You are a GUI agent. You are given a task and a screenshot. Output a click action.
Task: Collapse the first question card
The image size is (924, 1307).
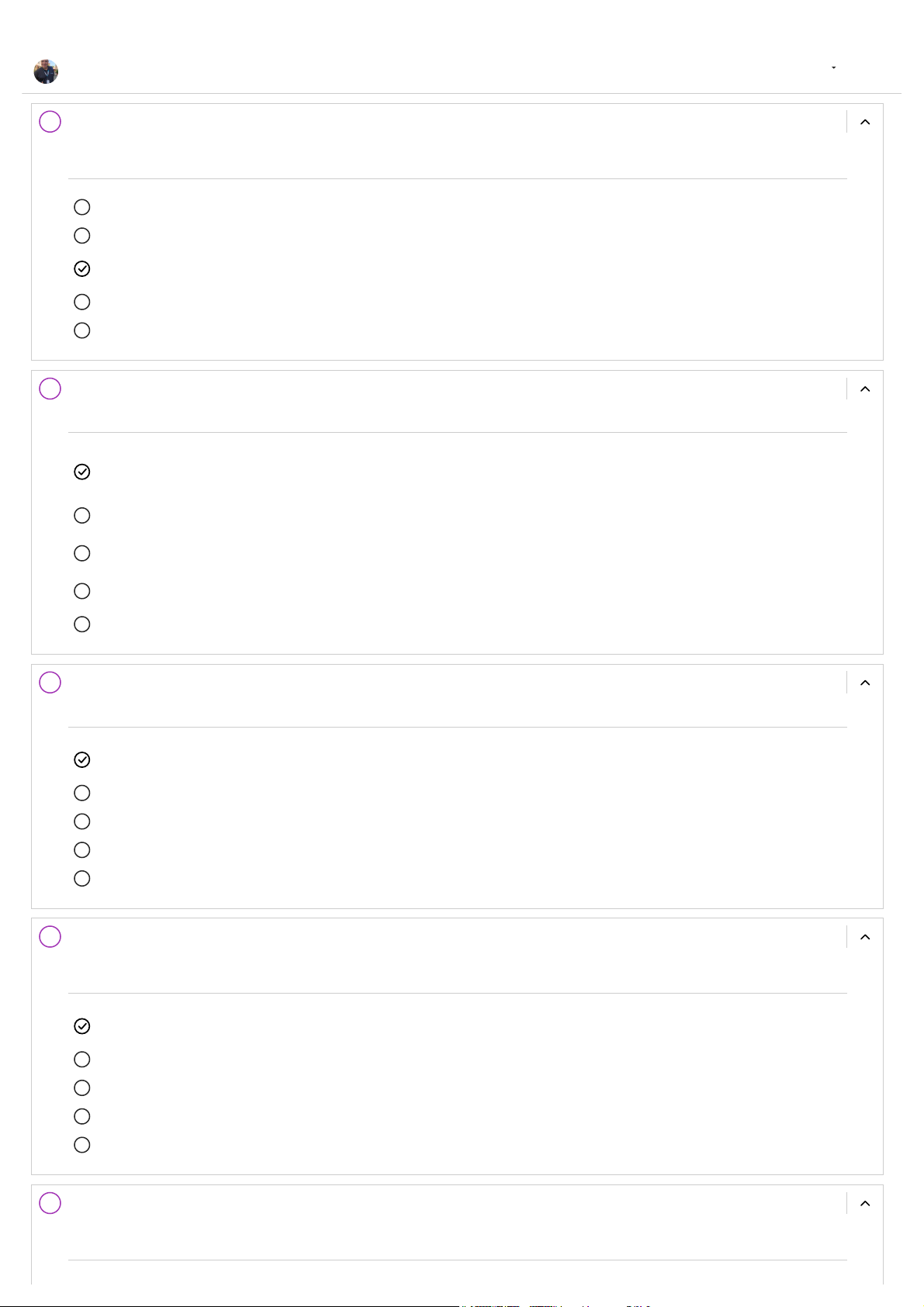click(x=865, y=123)
